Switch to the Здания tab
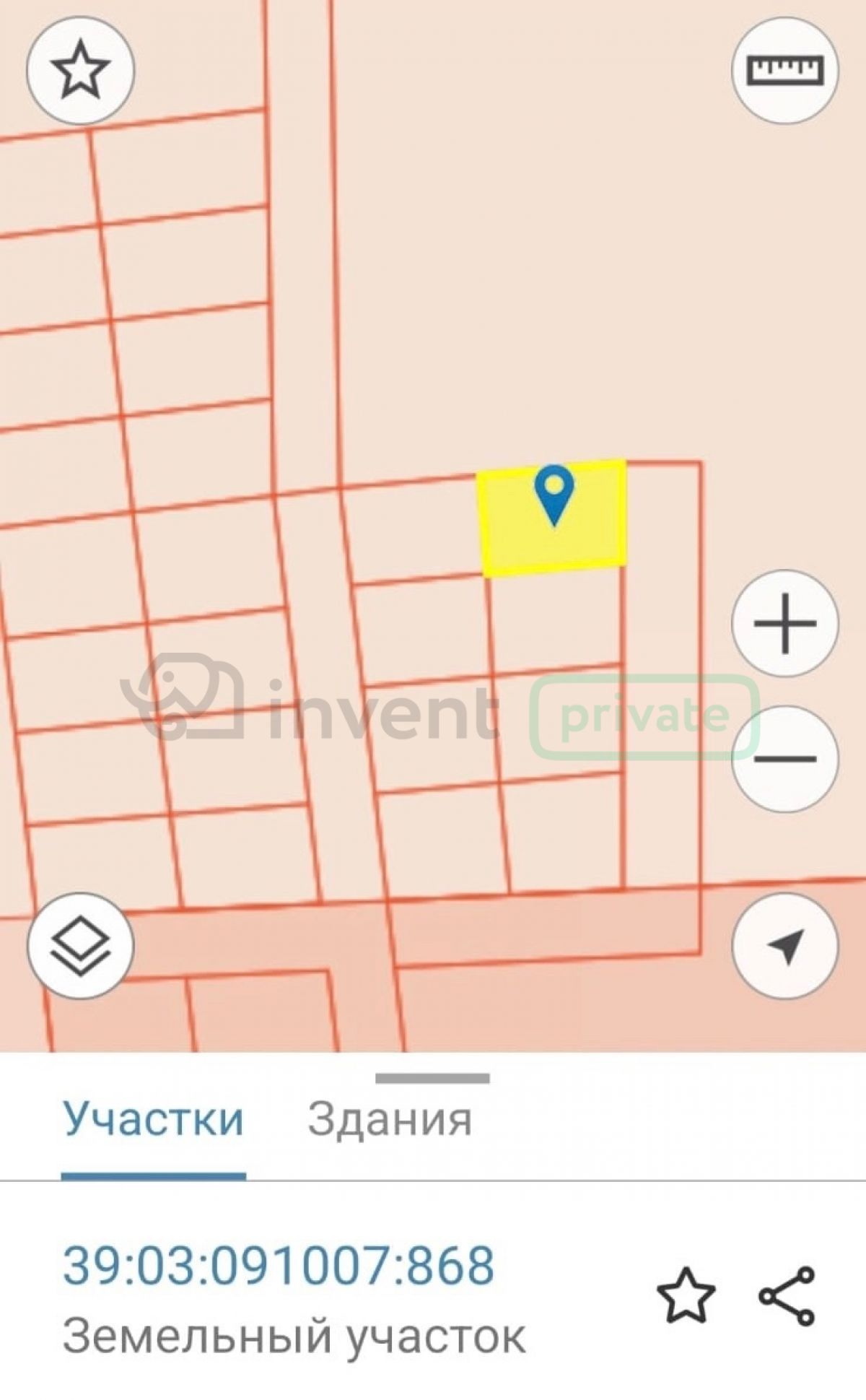Viewport: 866px width, 1400px height. (x=390, y=1119)
